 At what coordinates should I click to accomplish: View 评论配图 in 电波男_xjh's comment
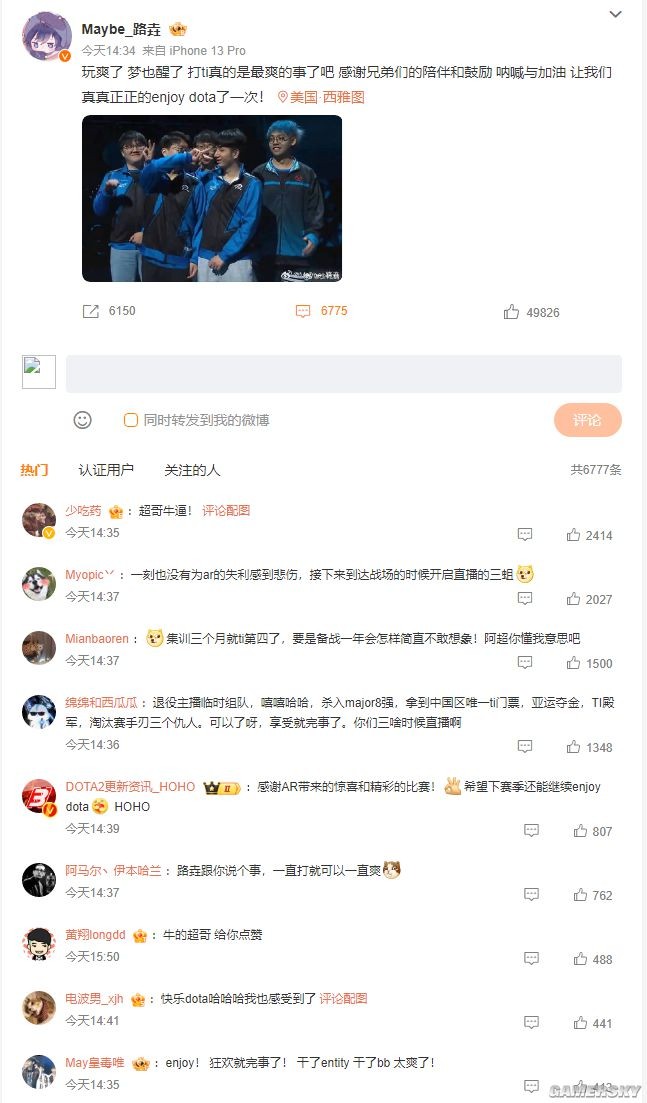341,998
